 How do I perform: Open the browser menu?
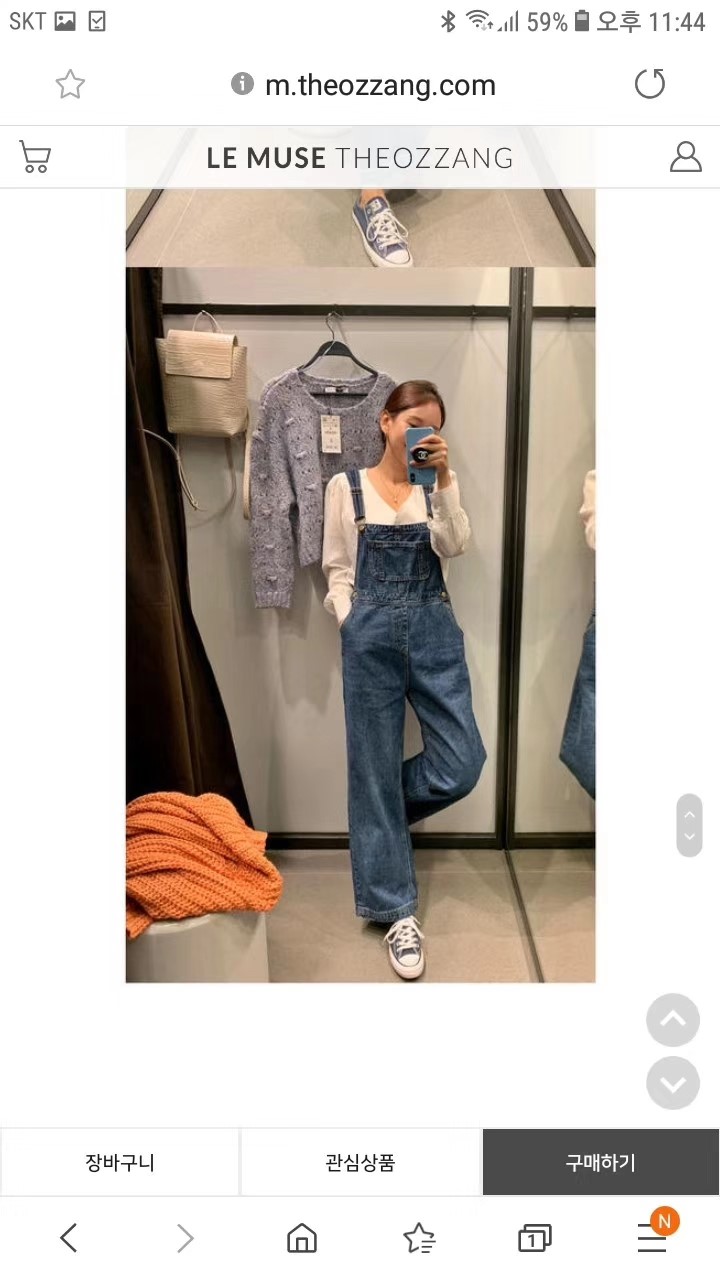(652, 1239)
